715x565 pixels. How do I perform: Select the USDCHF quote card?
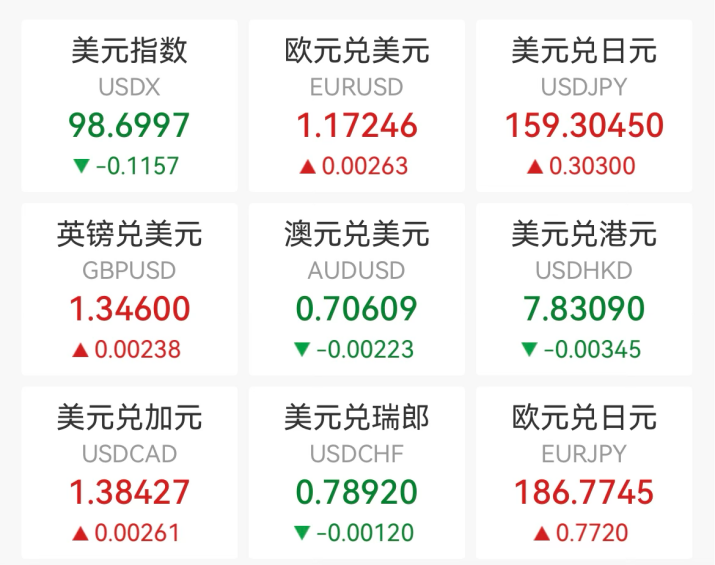(357, 474)
